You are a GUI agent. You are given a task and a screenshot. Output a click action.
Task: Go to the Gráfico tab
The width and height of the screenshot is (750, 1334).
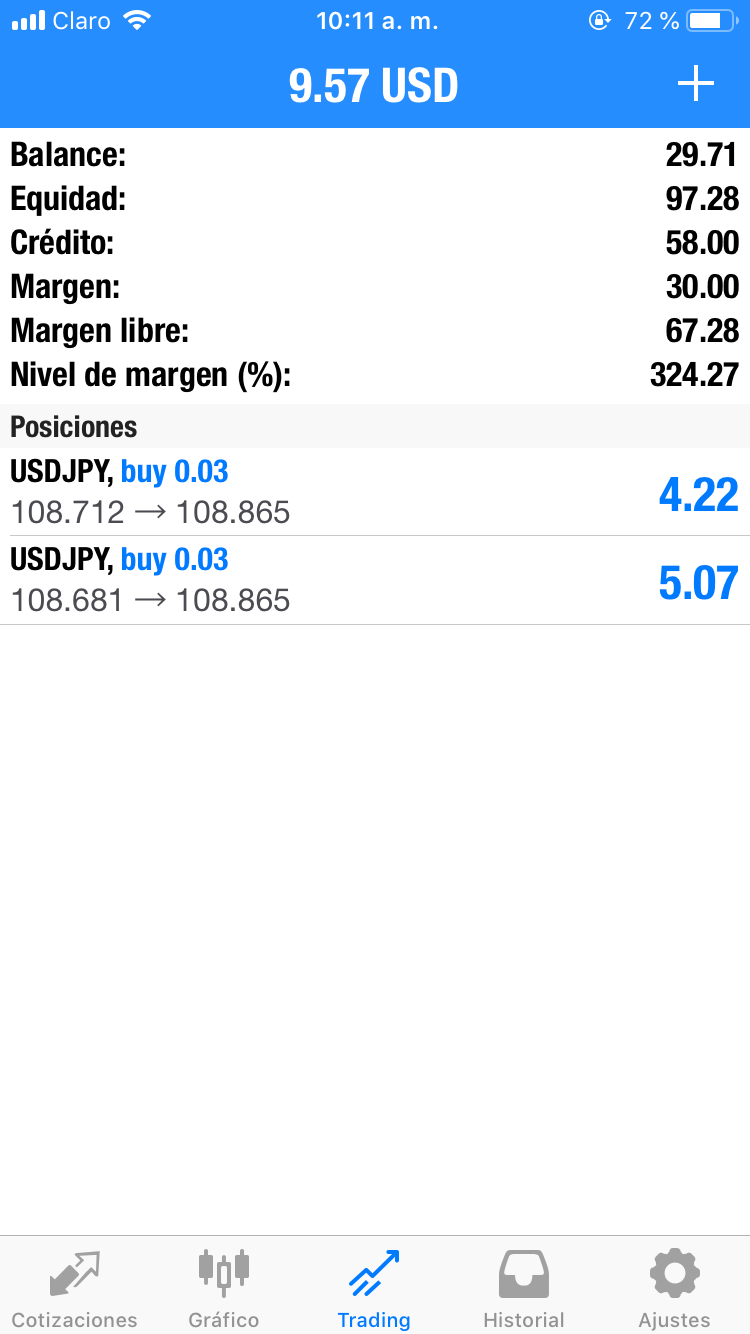click(x=224, y=1288)
